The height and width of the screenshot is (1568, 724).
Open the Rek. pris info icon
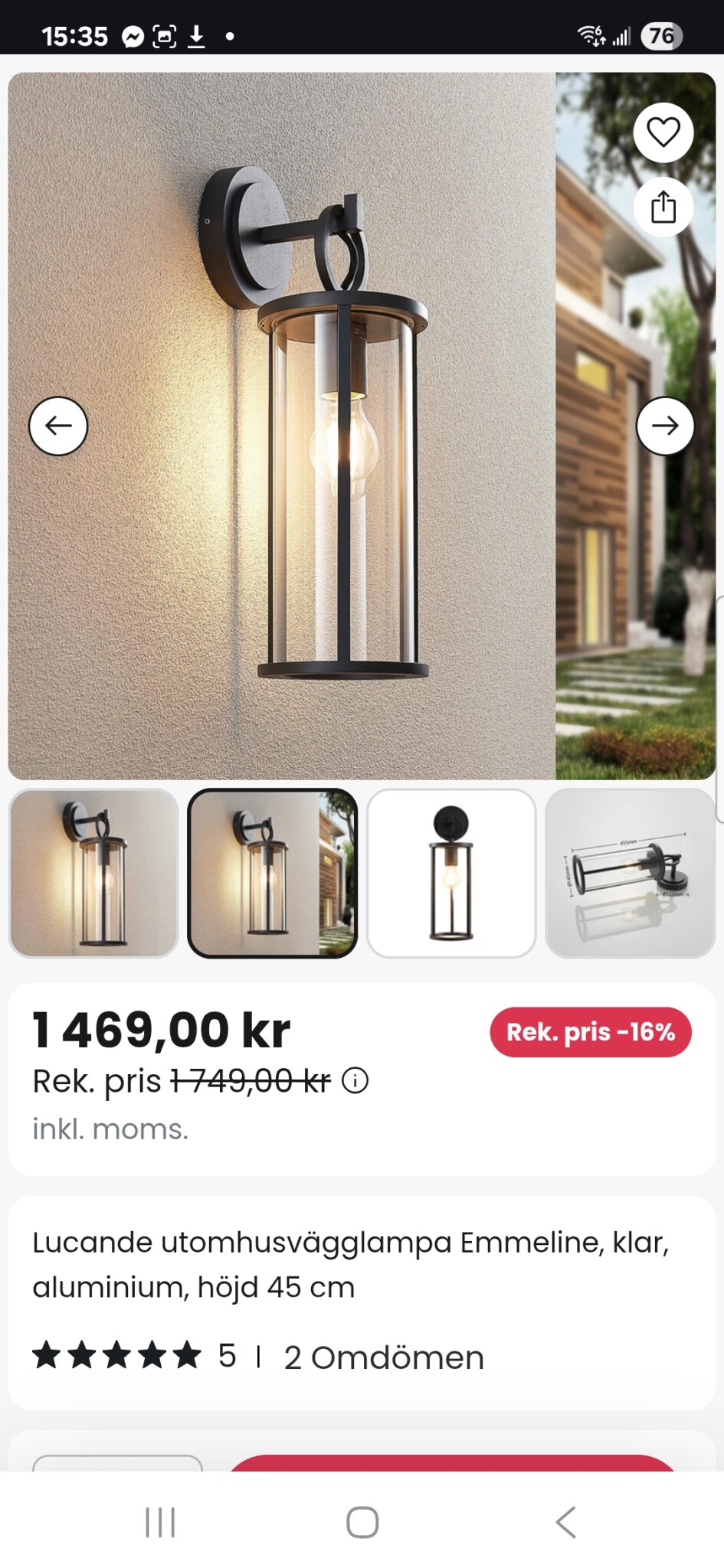click(x=355, y=1081)
